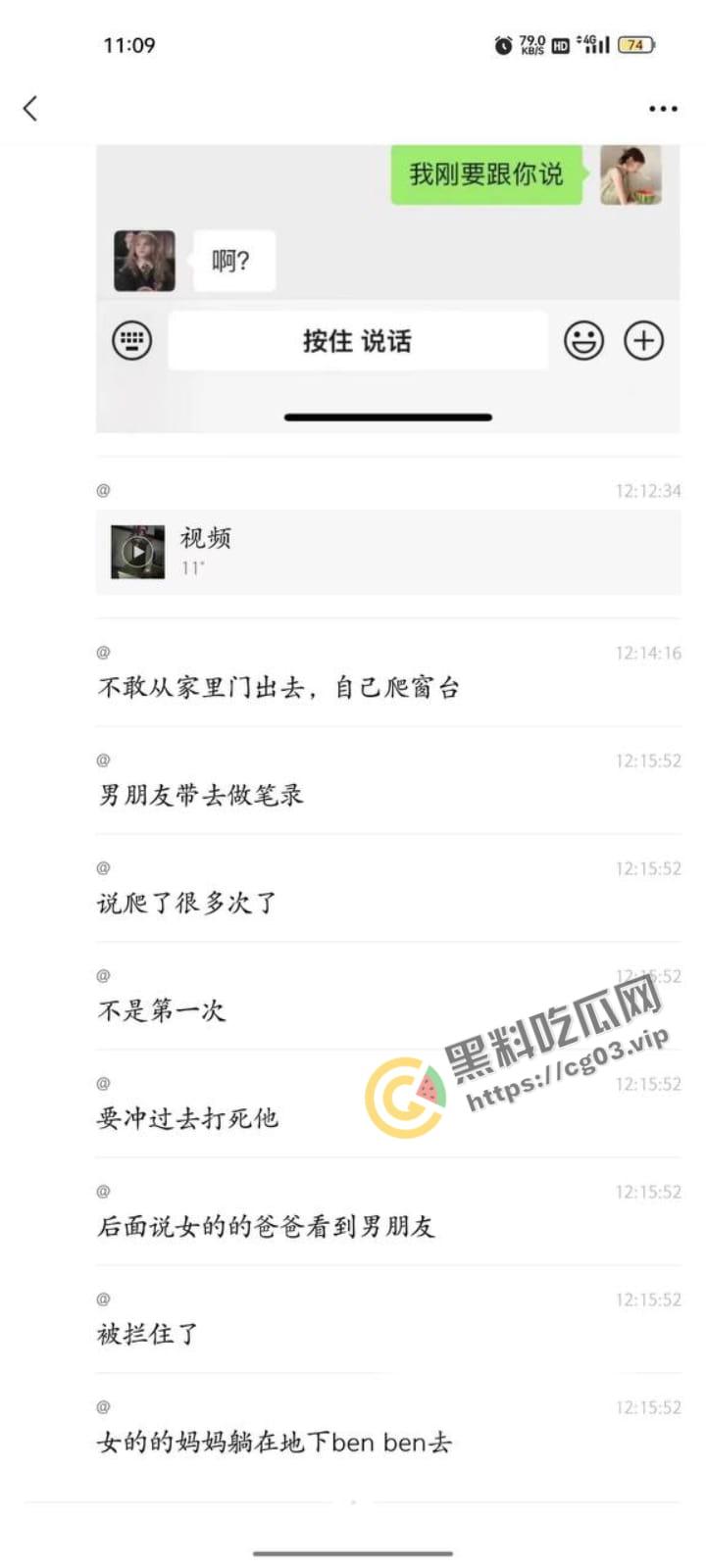Open the three-dot overflow menu
This screenshot has width=706, height=1568.
663,109
